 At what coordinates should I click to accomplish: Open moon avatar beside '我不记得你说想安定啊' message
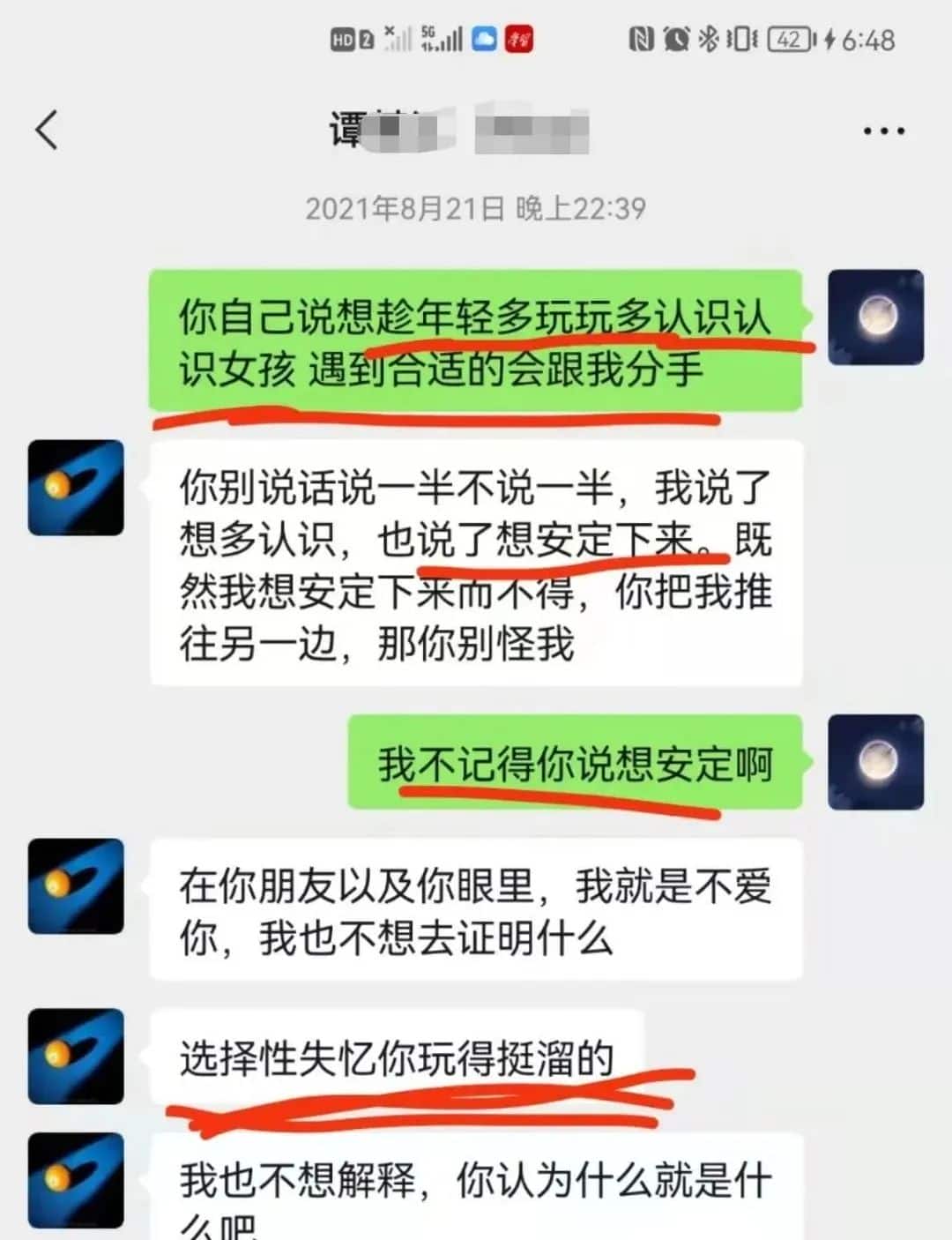coord(875,763)
